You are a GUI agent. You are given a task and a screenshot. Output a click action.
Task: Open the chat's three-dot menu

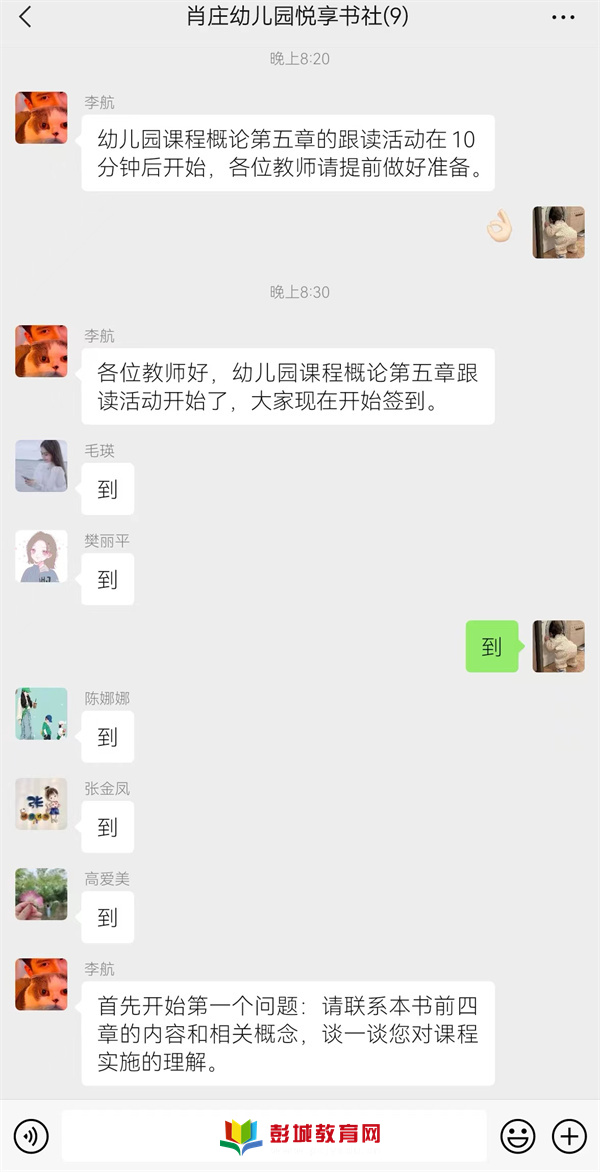pos(563,17)
